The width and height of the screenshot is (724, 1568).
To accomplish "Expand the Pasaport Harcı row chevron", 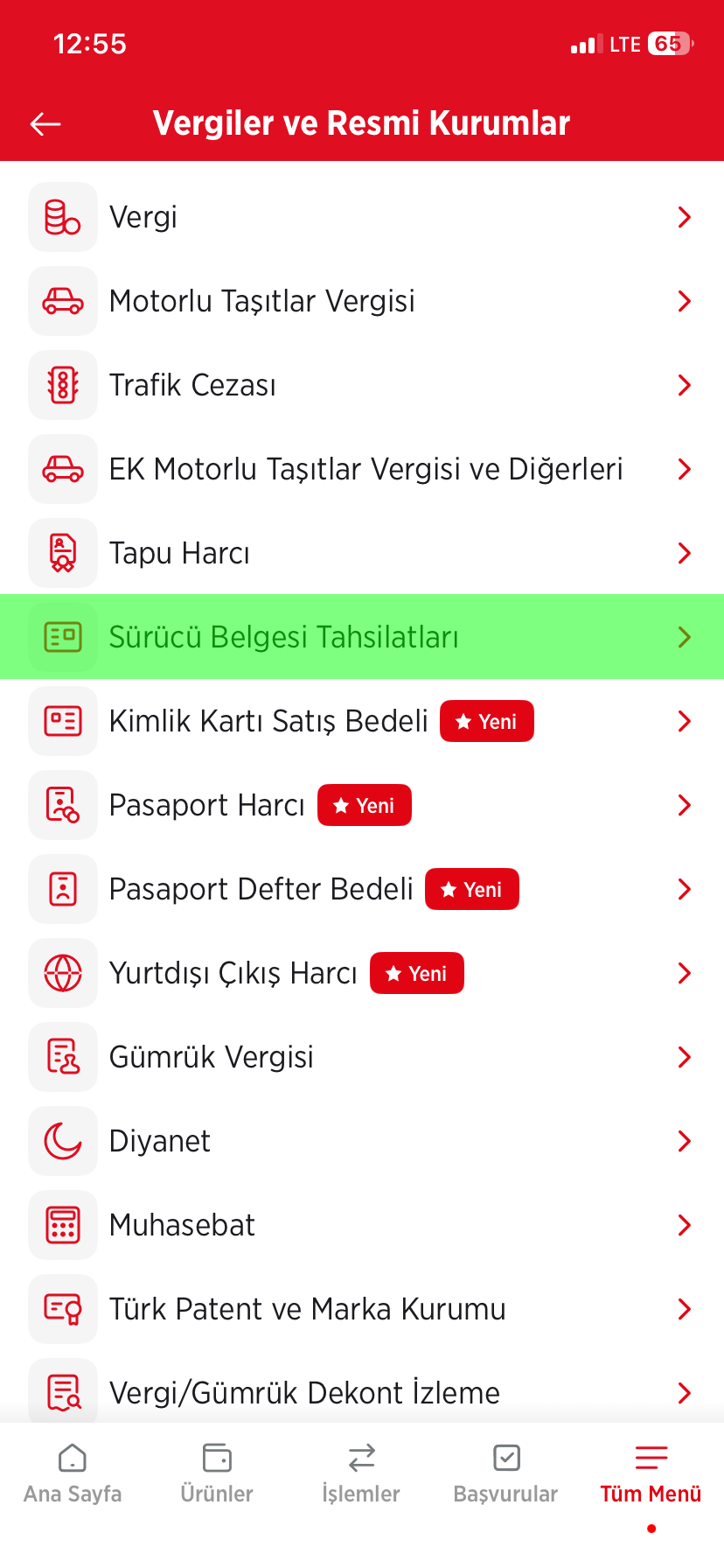I will pyautogui.click(x=685, y=805).
